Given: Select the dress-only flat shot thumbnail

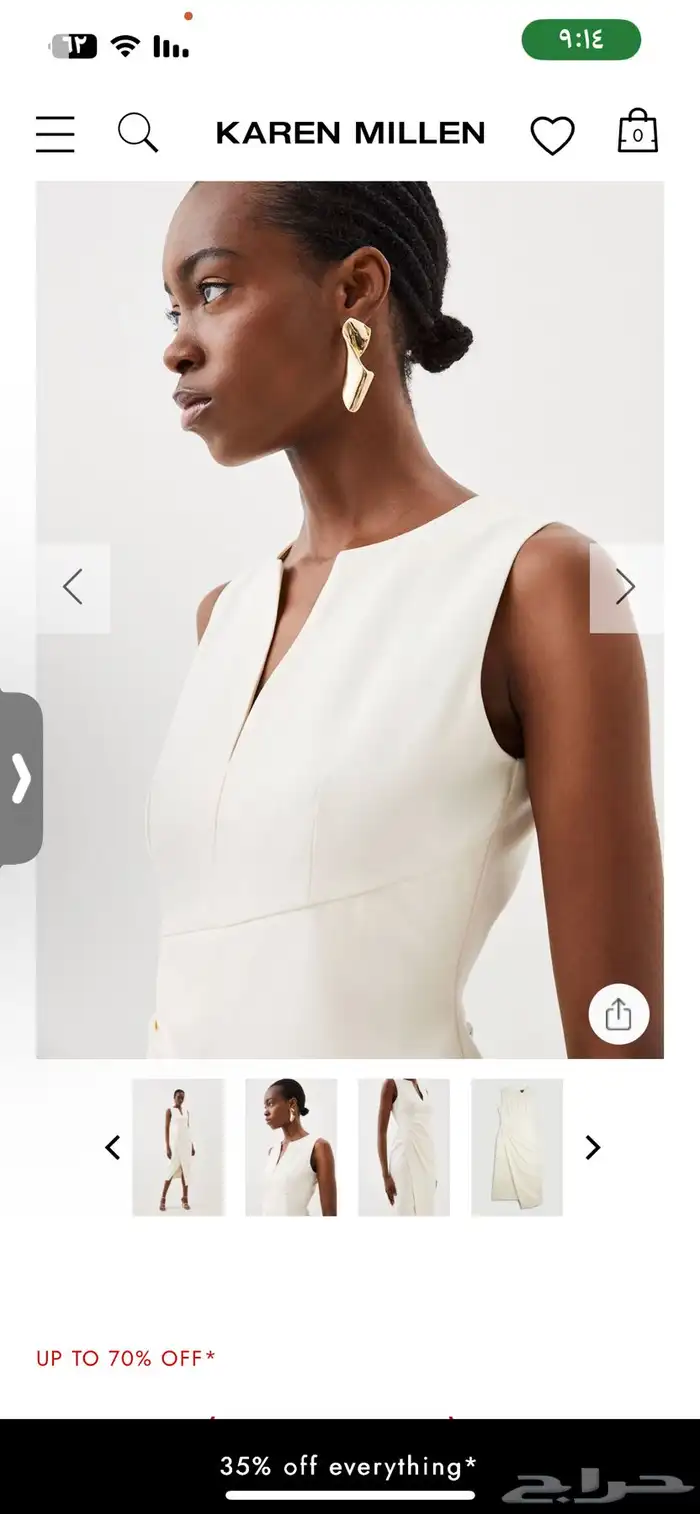Looking at the screenshot, I should (517, 1147).
